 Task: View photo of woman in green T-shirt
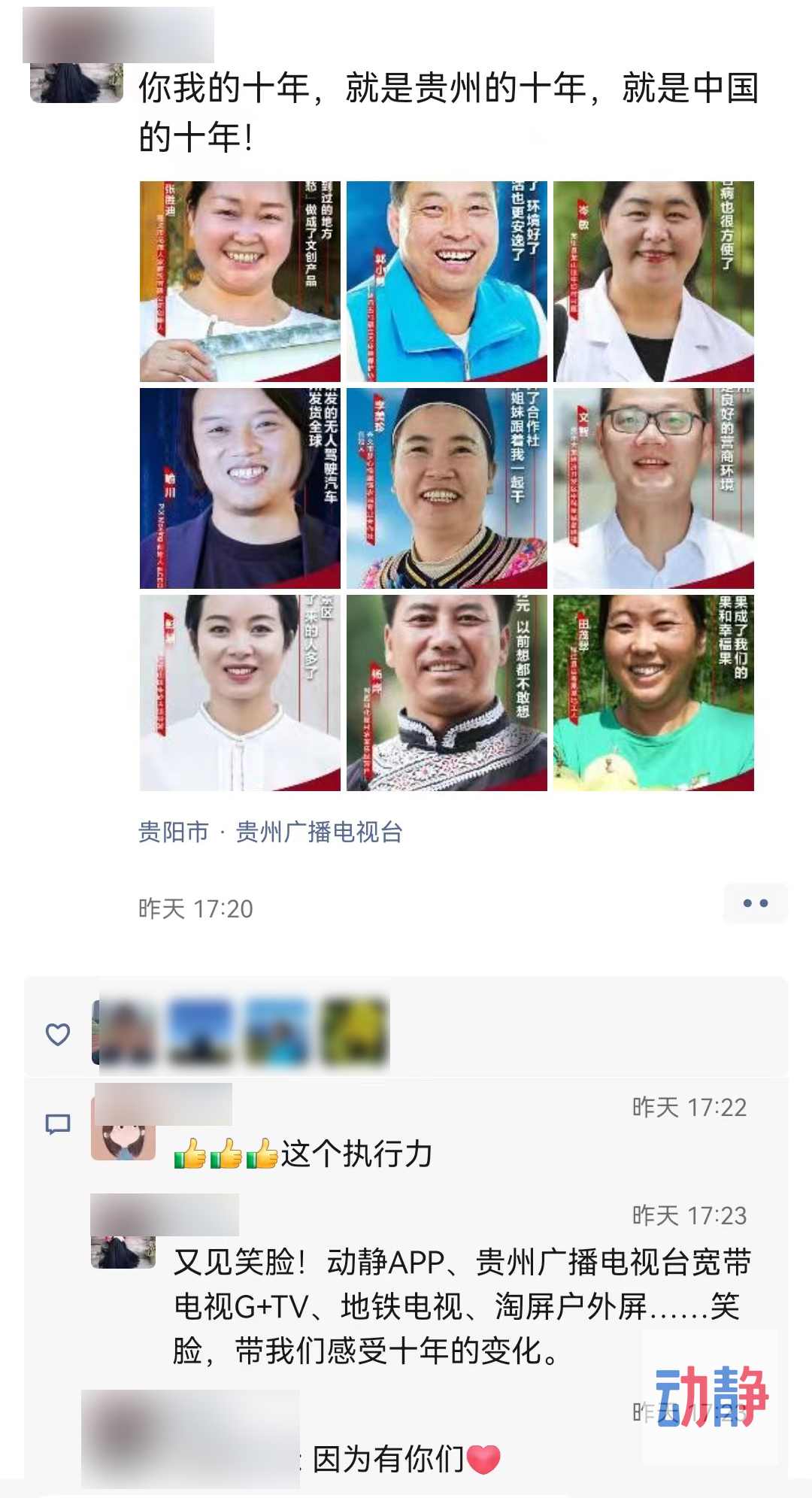coord(653,693)
